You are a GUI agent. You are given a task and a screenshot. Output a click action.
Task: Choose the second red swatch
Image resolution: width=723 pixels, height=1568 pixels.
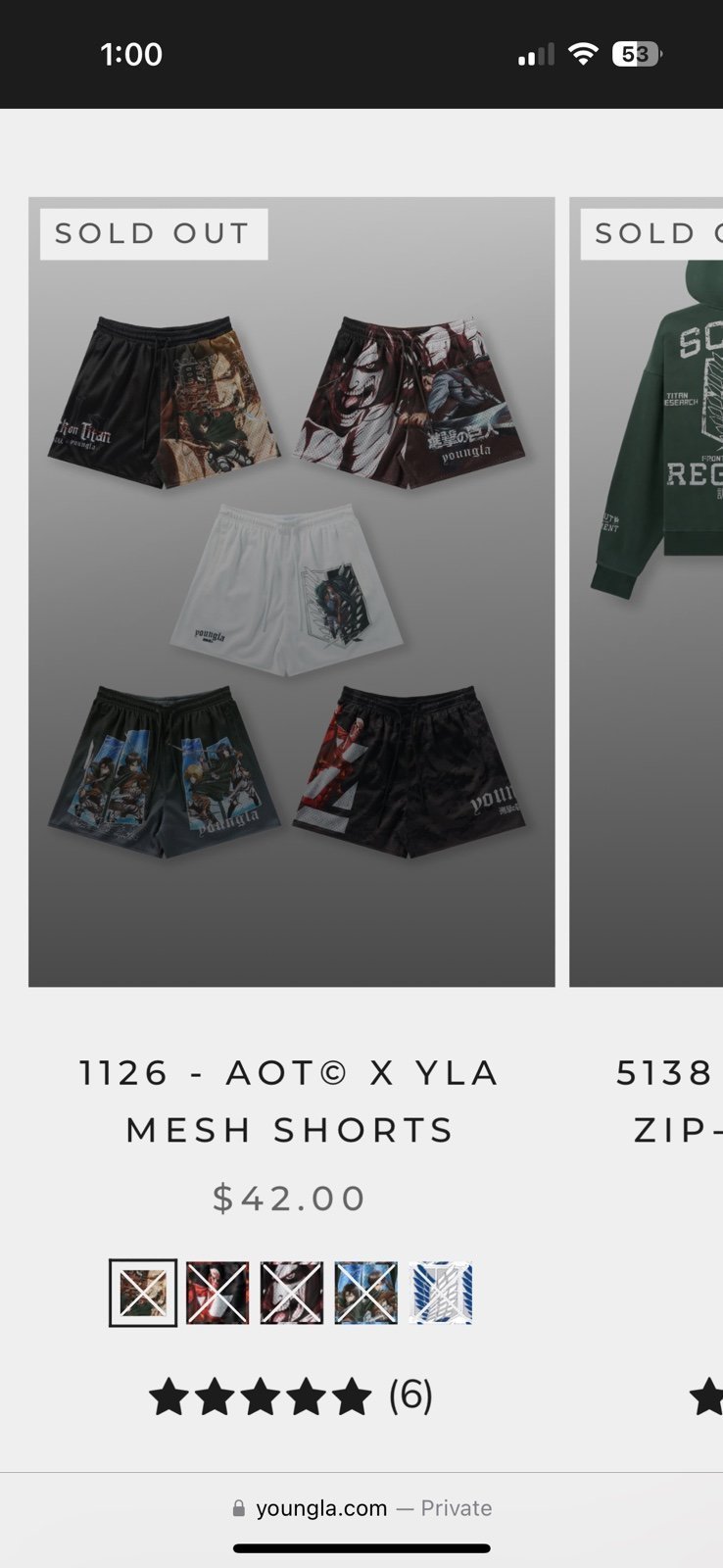click(217, 1294)
